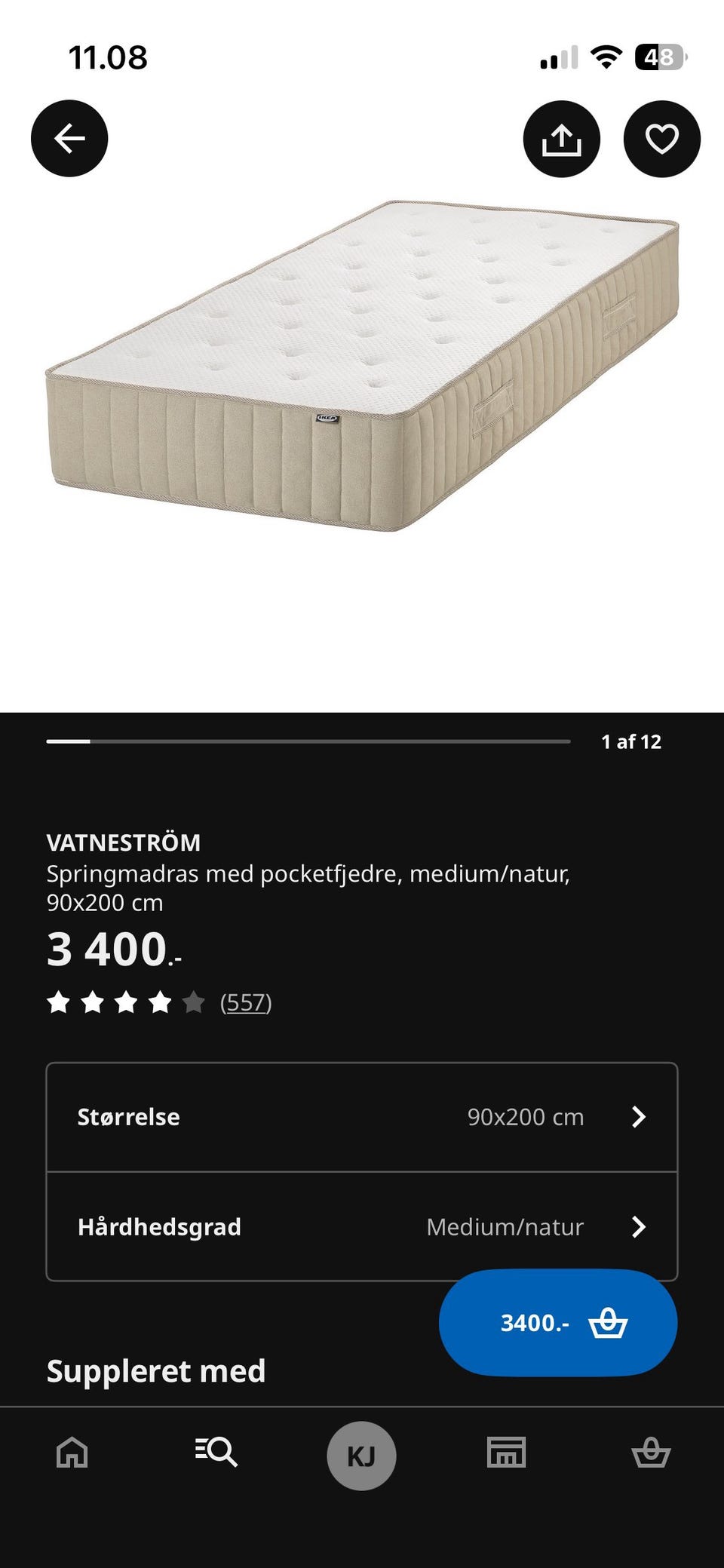Open the chevron next to 90x200 cm
Viewport: 724px width, 1568px height.
638,1117
